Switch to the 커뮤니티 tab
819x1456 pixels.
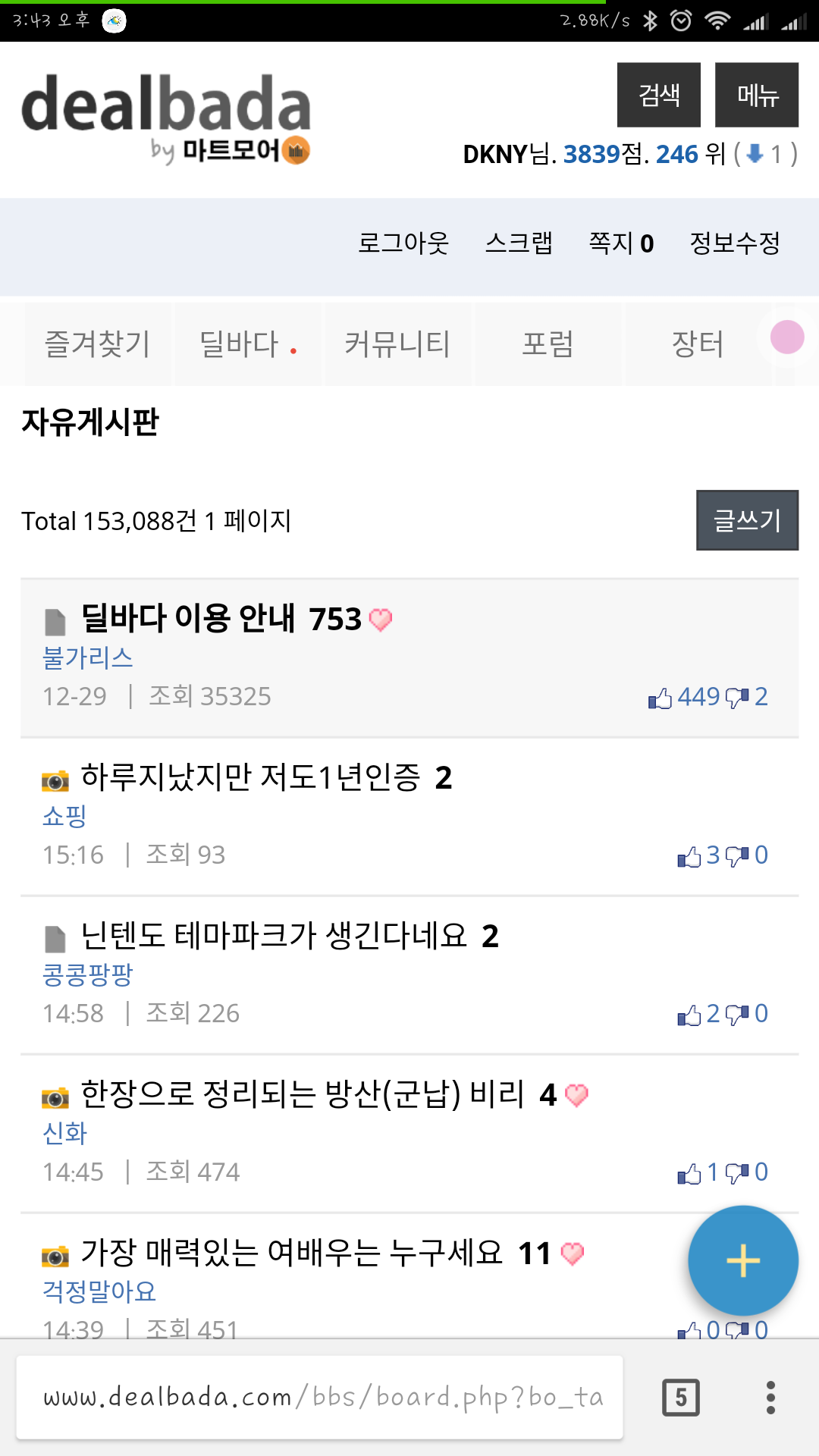398,344
